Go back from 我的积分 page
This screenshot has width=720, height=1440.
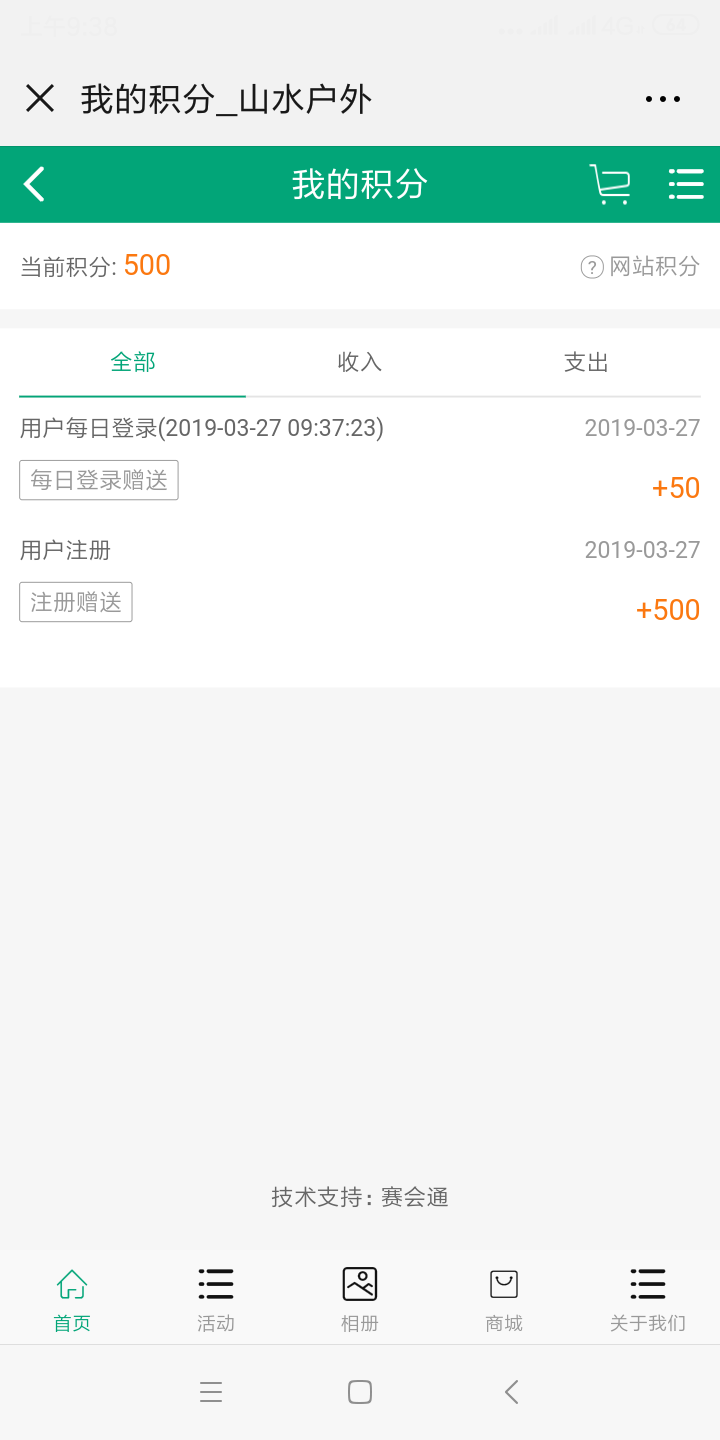click(x=35, y=184)
